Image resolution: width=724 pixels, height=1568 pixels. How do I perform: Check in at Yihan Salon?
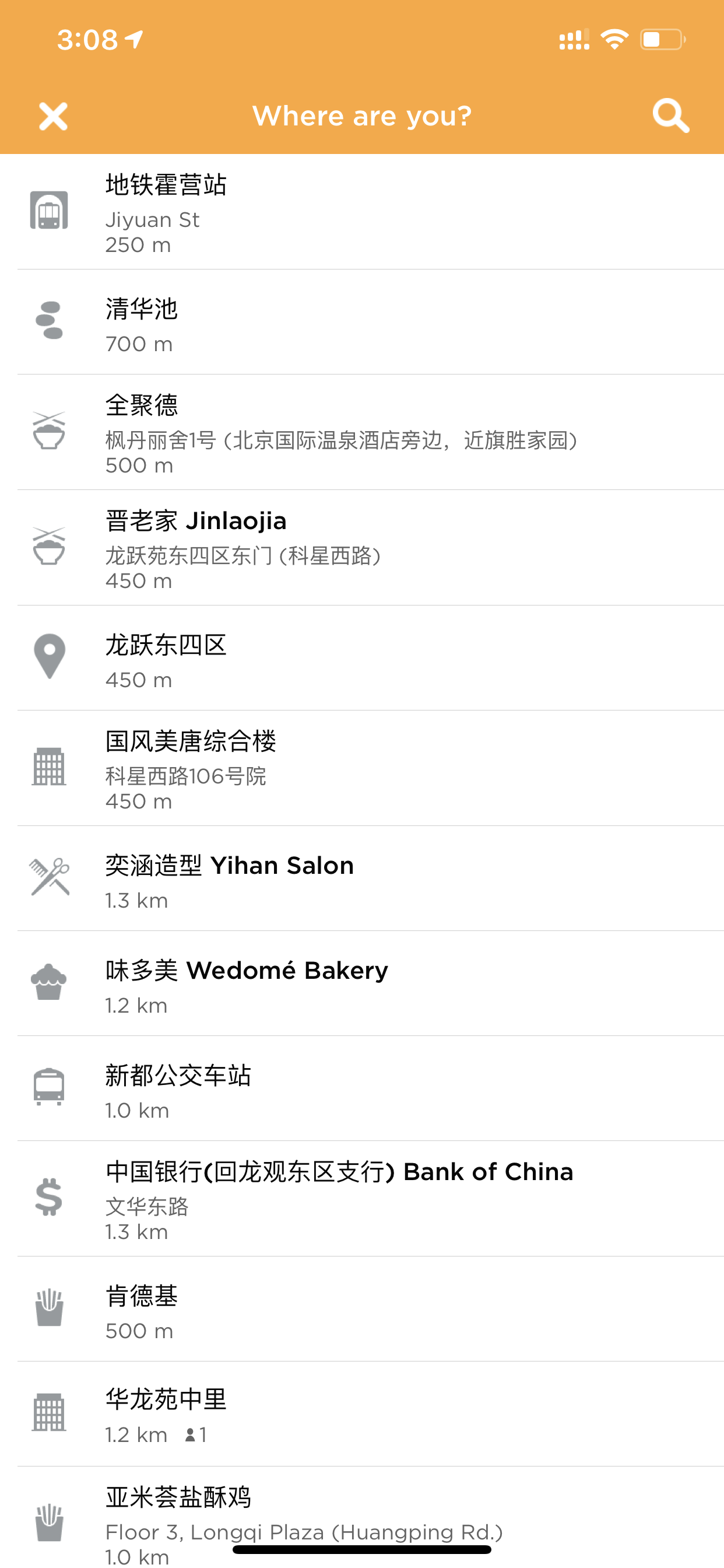click(x=362, y=878)
